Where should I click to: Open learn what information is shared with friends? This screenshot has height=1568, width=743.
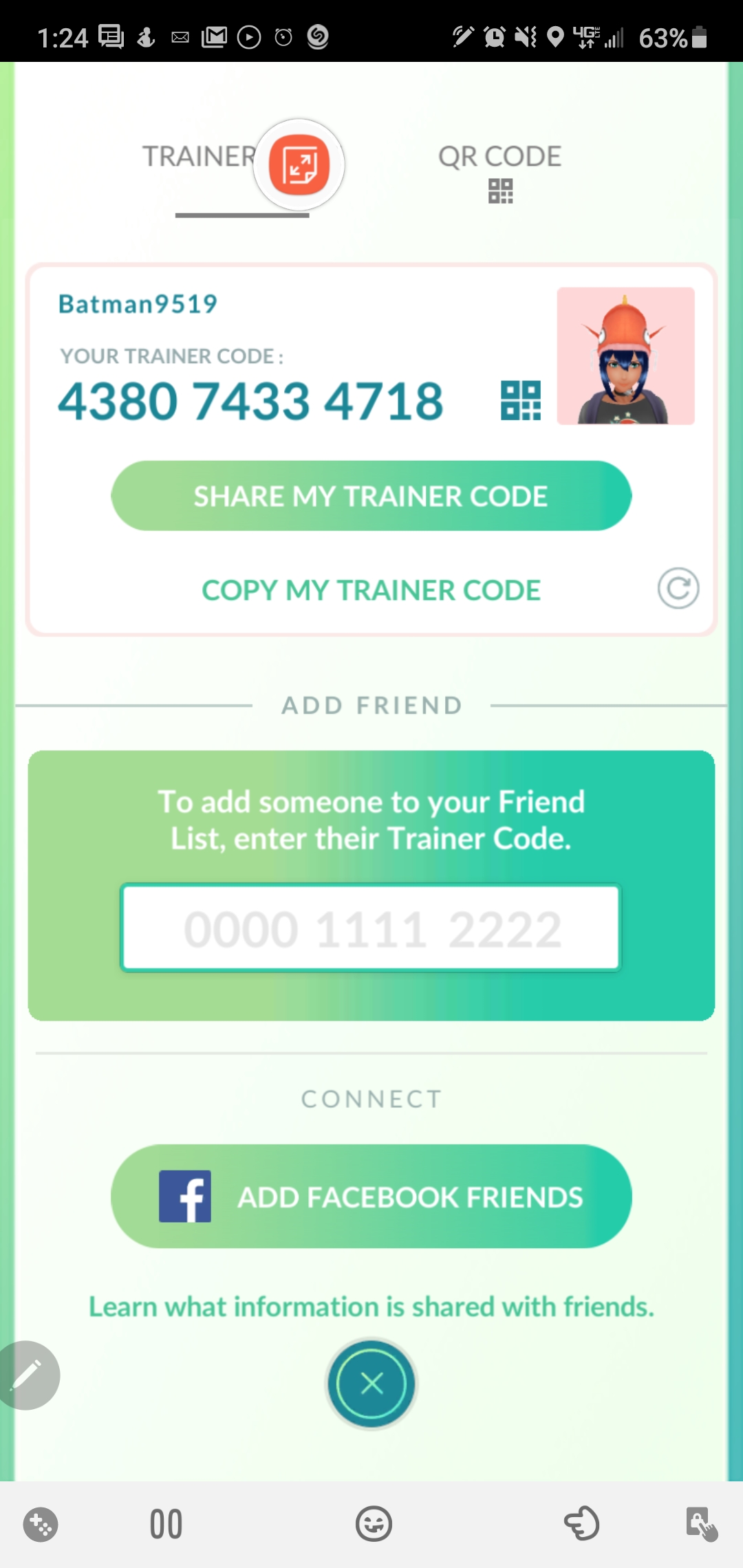click(371, 1305)
